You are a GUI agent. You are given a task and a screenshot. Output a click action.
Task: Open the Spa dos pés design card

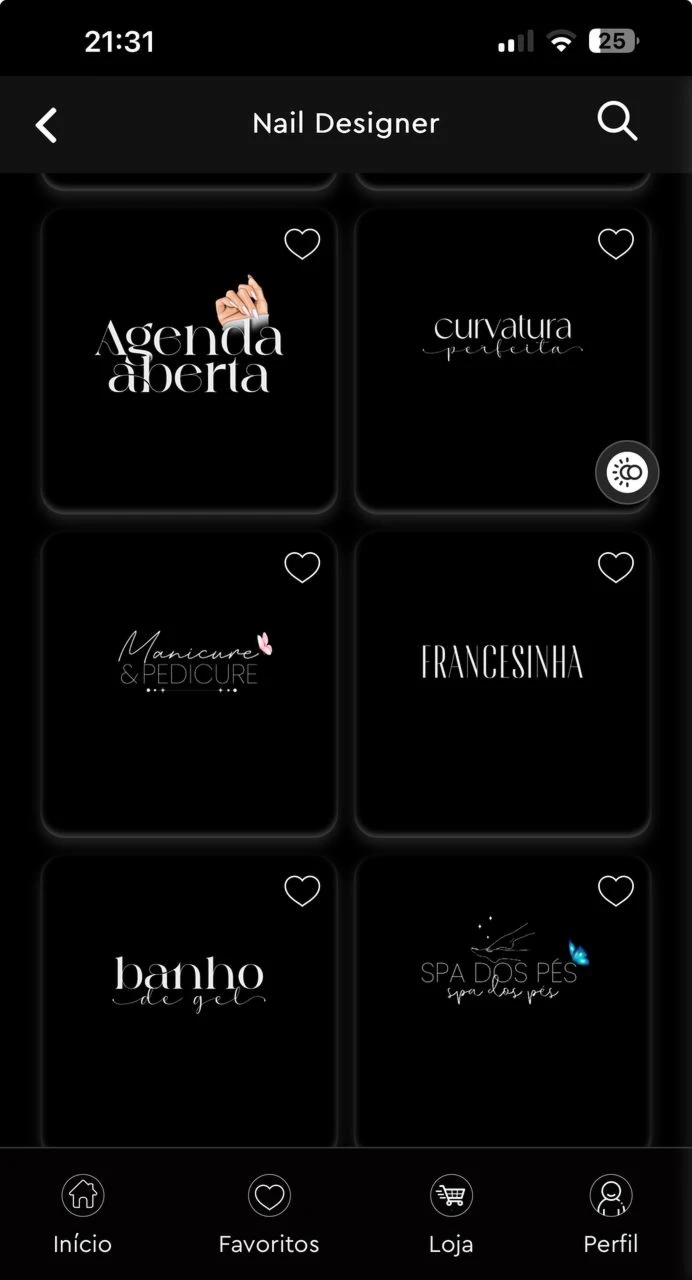click(x=503, y=1002)
